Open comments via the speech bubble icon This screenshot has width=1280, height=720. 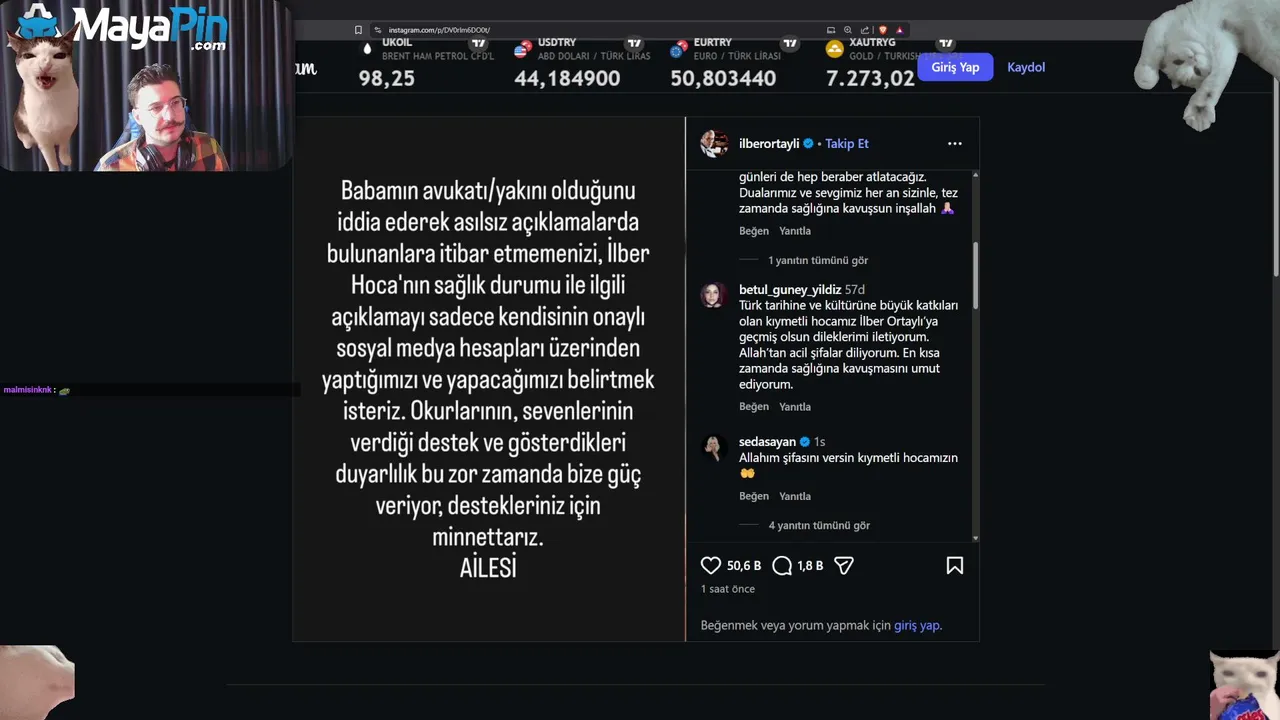point(782,566)
